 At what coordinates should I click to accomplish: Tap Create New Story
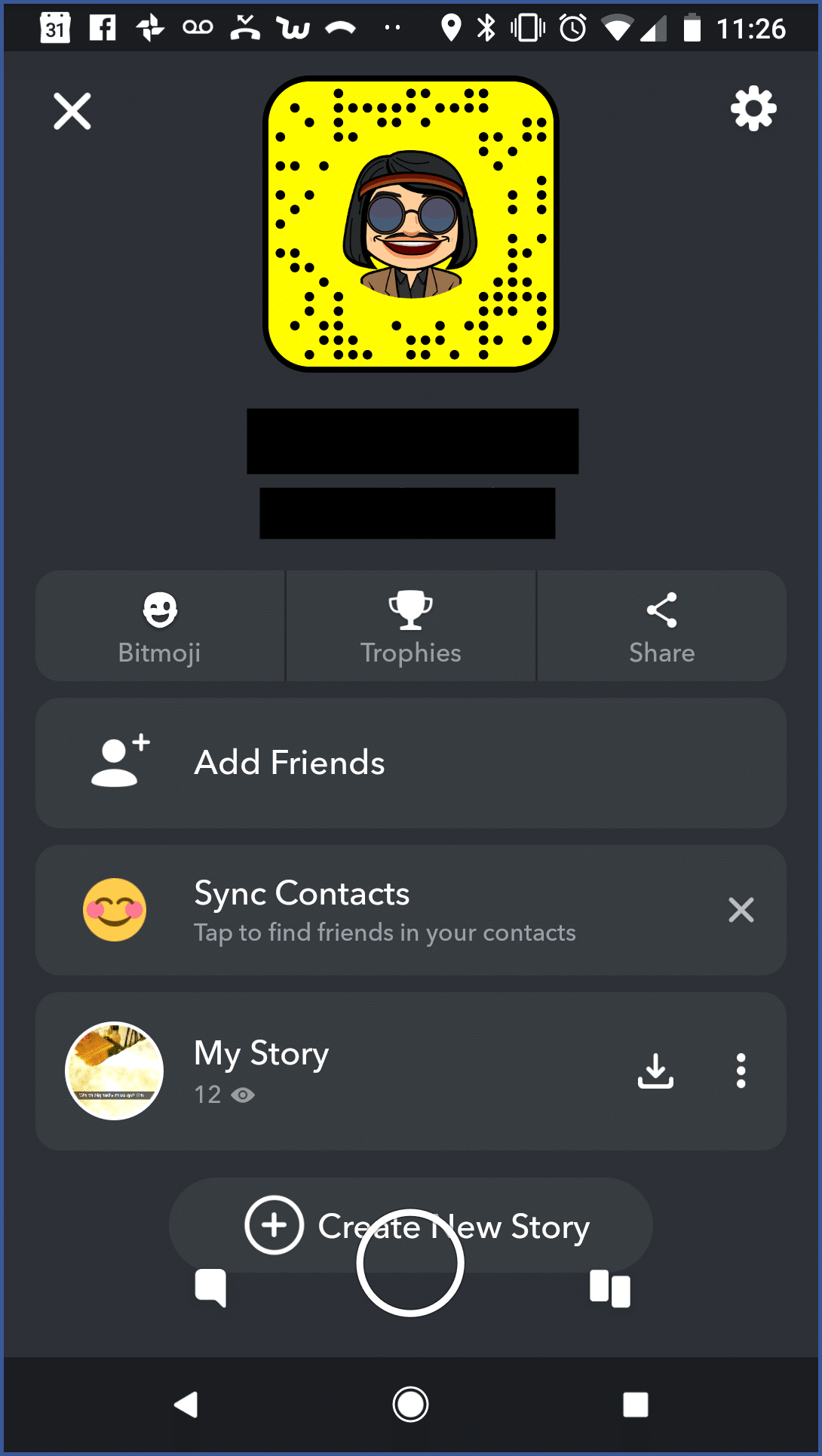click(410, 1226)
